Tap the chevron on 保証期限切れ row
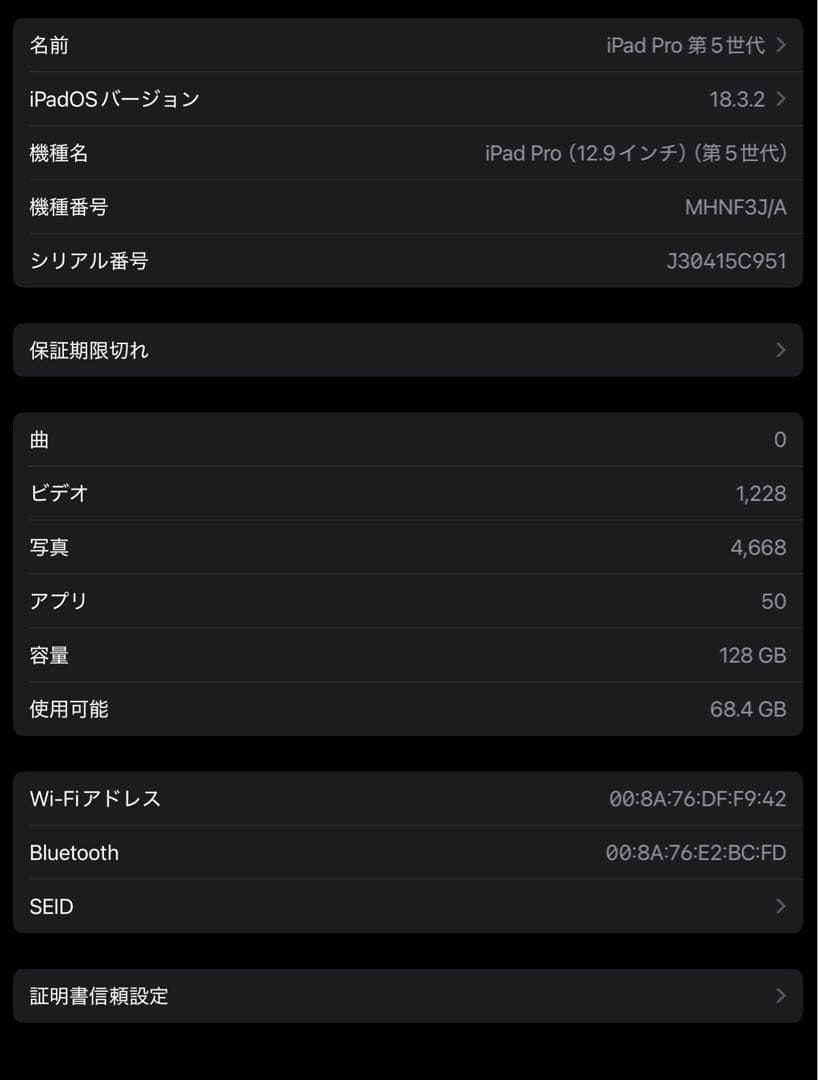This screenshot has width=818, height=1080. (780, 350)
